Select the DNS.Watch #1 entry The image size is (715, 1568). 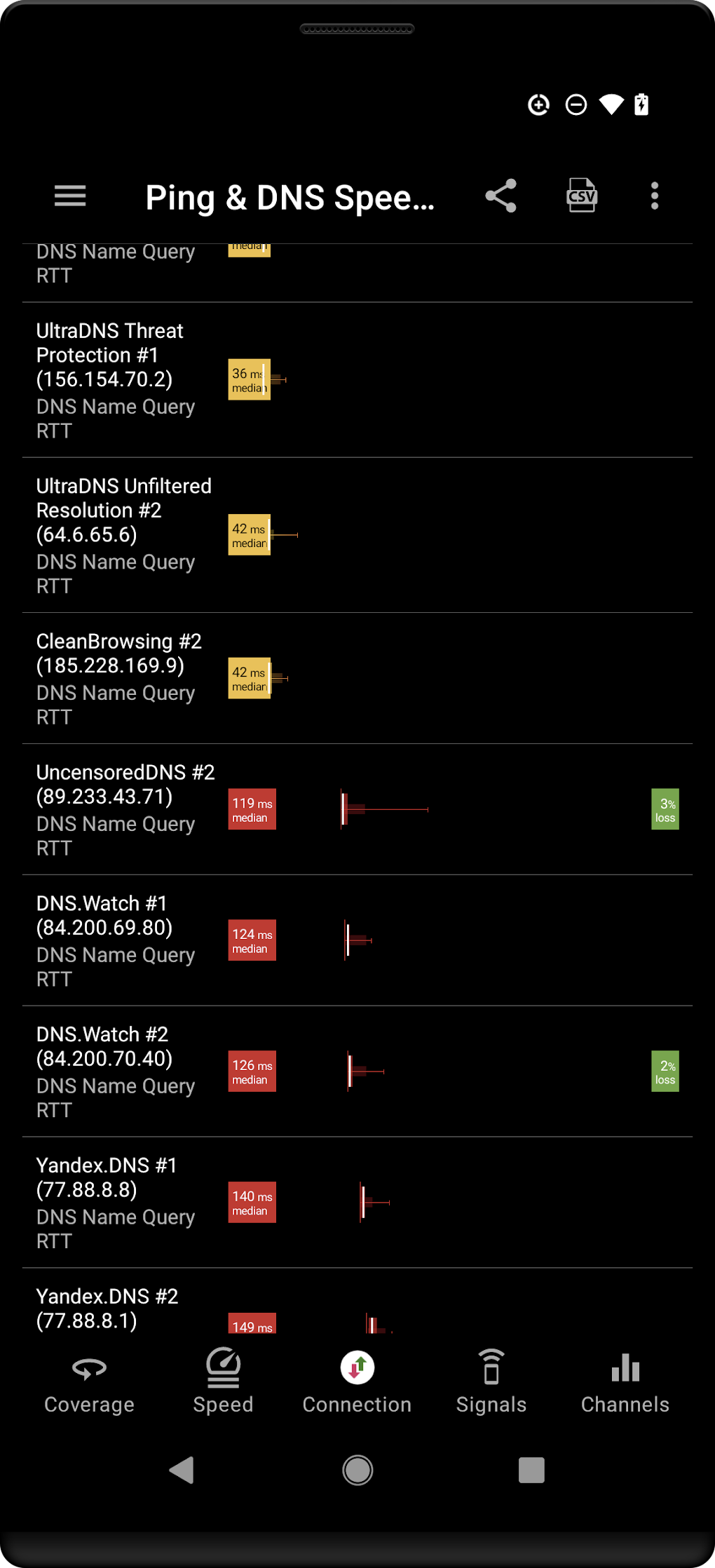357,940
